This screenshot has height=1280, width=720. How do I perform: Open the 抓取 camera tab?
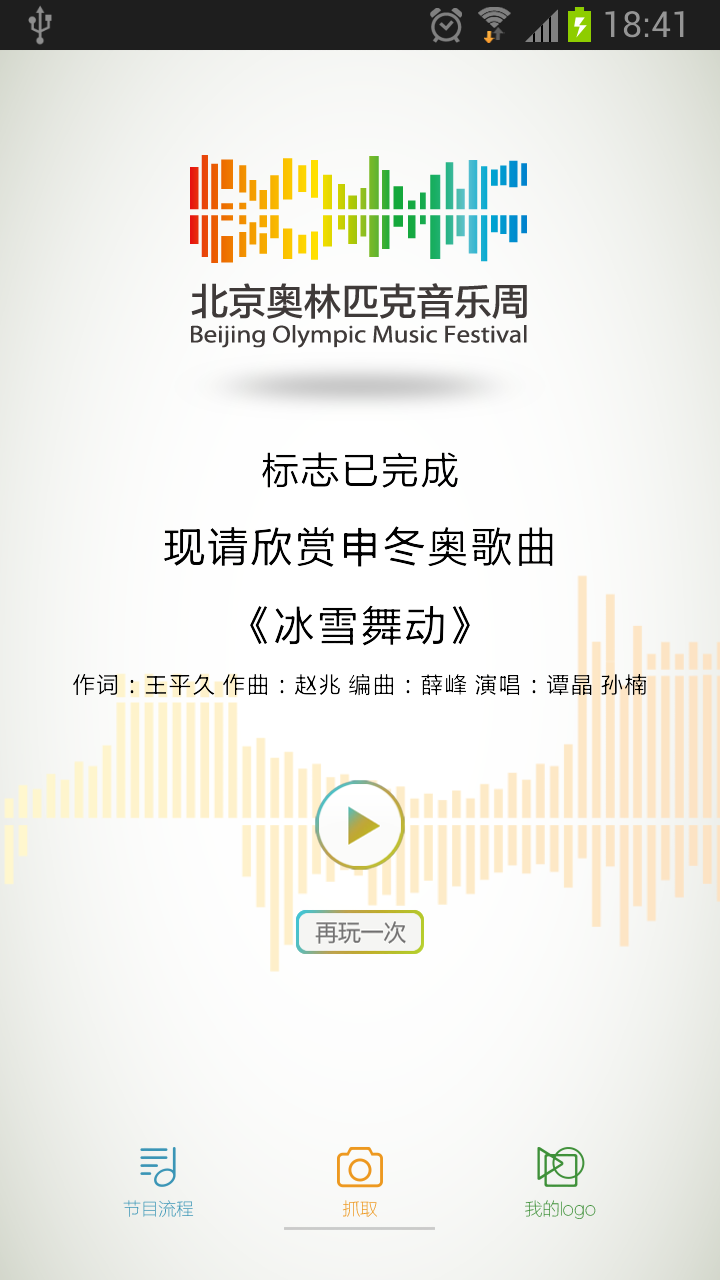360,1182
